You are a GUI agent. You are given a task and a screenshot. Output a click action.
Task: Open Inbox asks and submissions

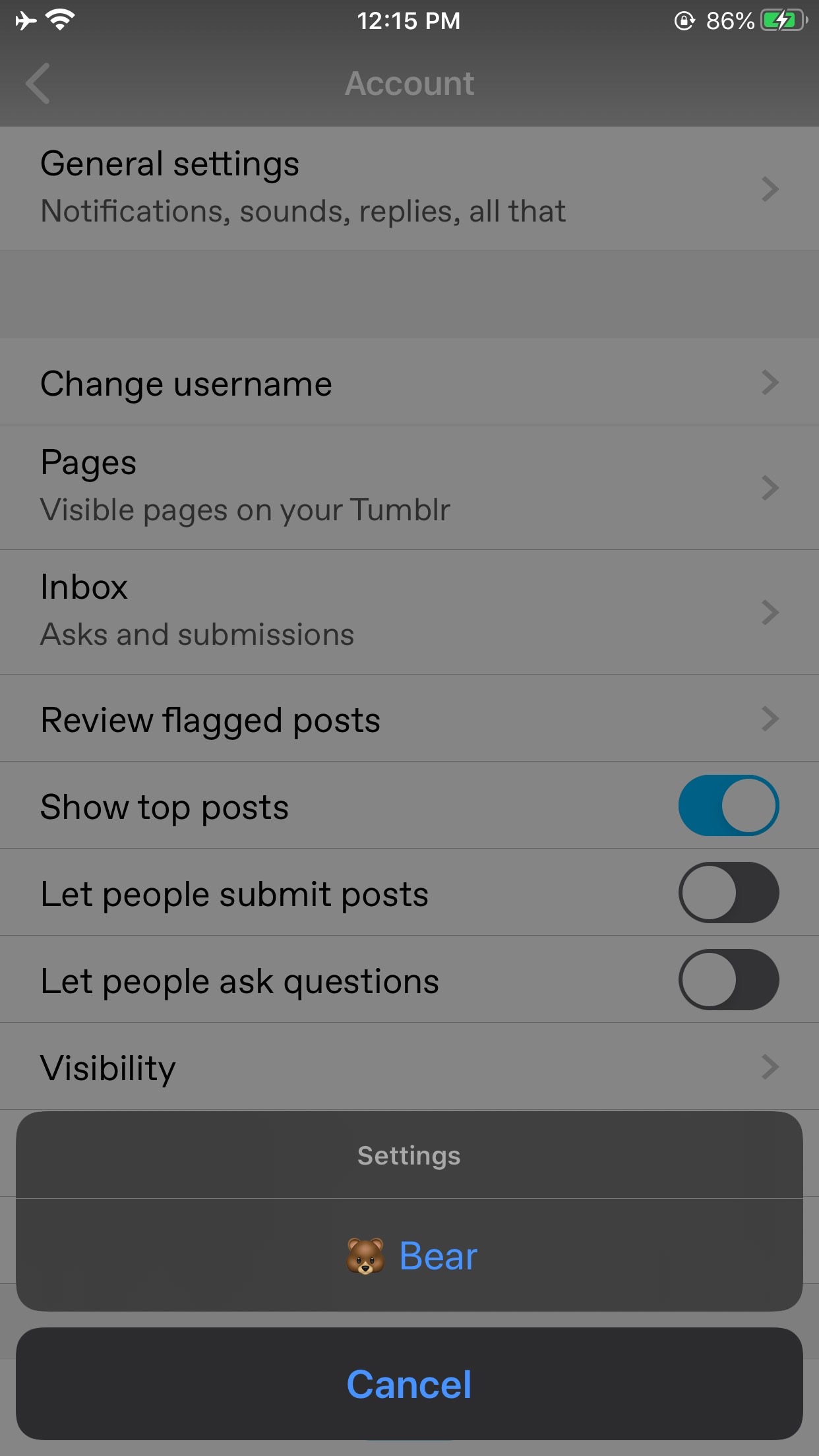(409, 612)
